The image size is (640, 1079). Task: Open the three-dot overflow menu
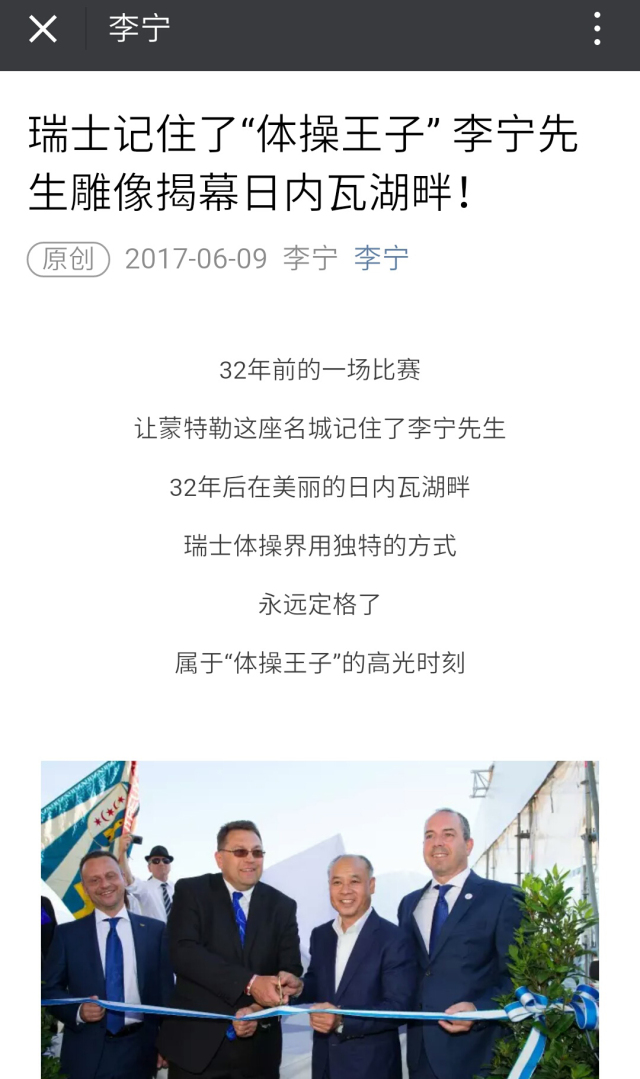(597, 29)
